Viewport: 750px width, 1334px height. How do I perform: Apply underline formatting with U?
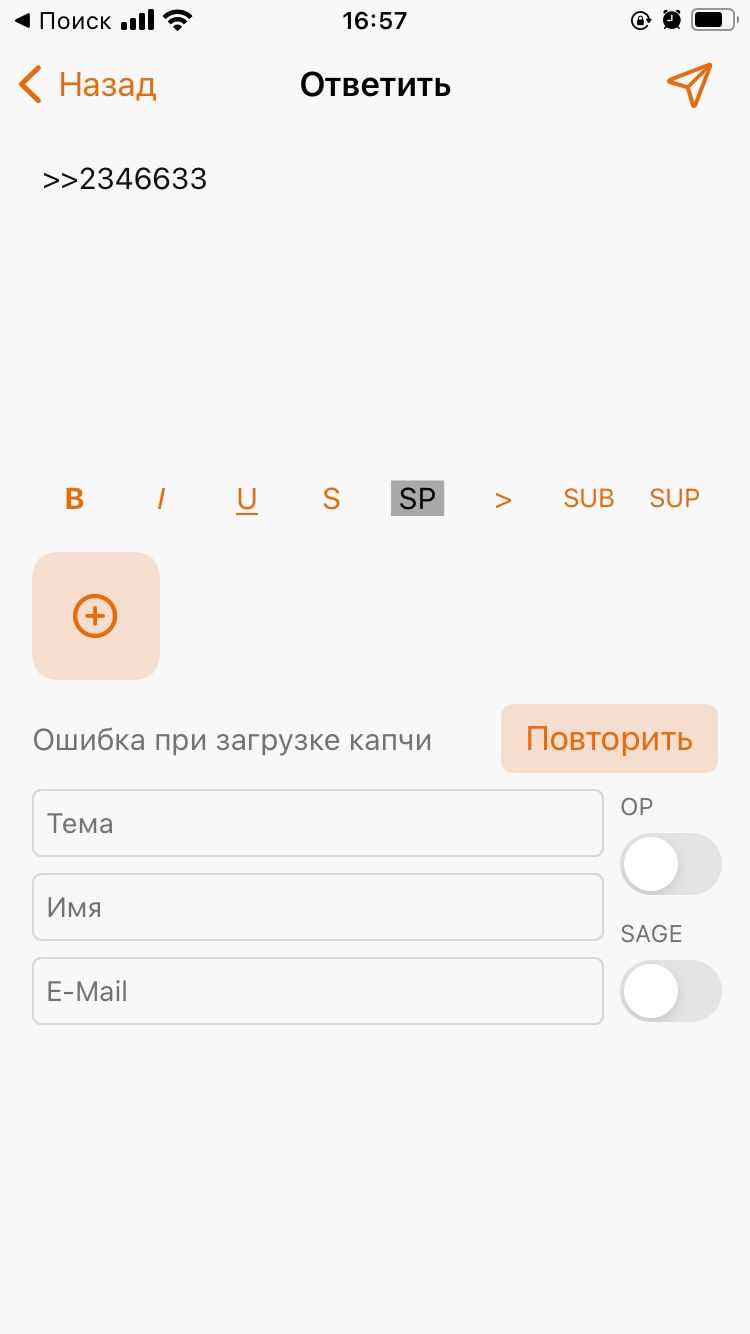click(247, 498)
